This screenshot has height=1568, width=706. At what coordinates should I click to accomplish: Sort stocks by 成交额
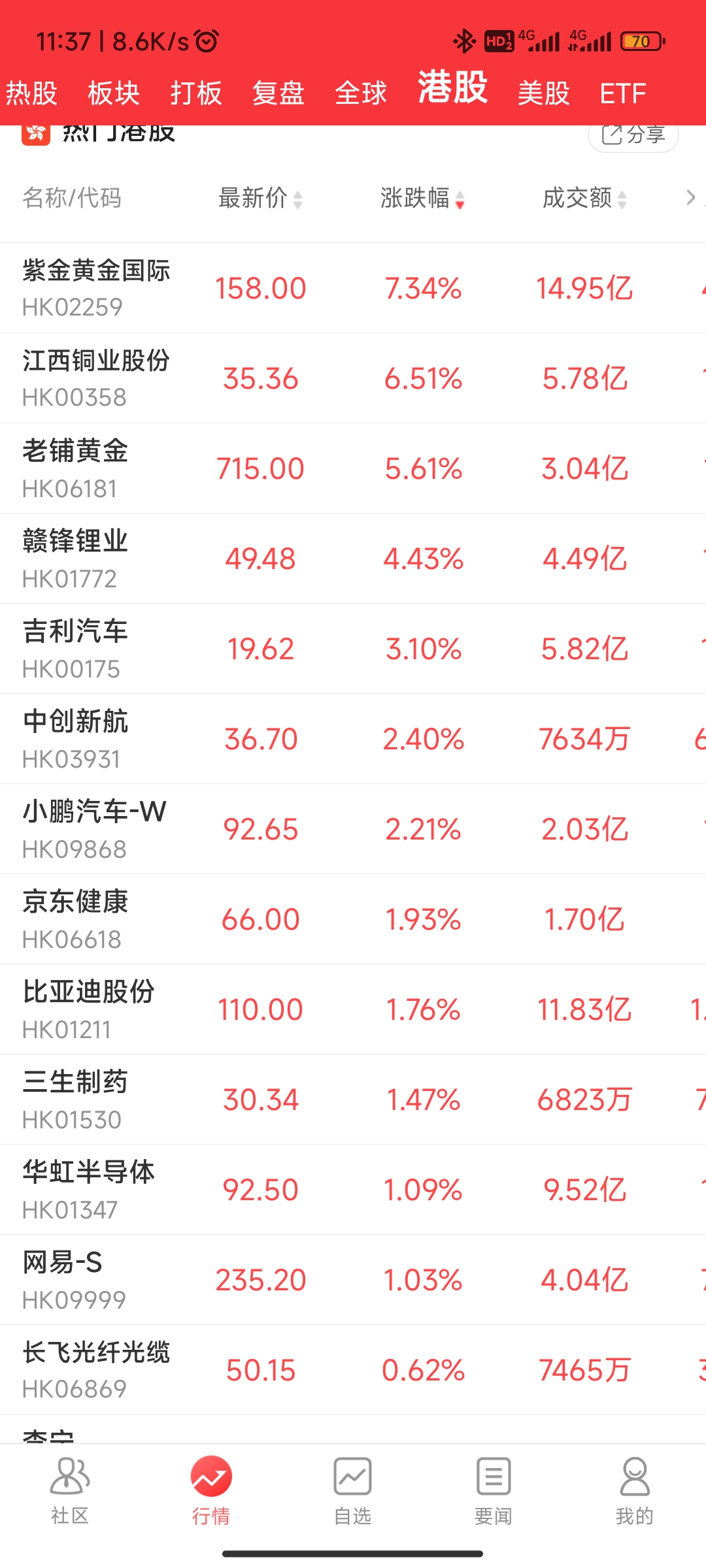(x=584, y=198)
